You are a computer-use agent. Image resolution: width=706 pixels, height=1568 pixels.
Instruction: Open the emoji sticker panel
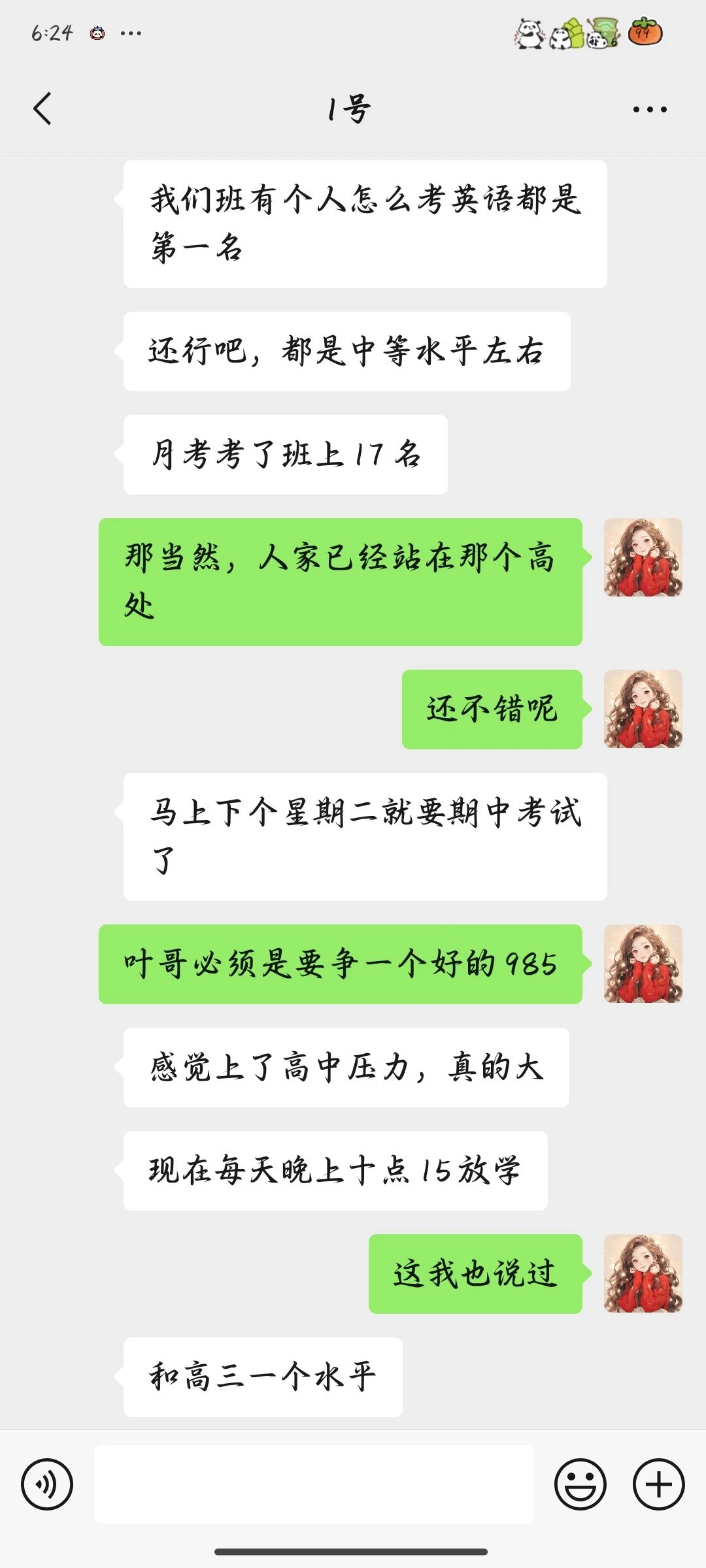point(580,1484)
